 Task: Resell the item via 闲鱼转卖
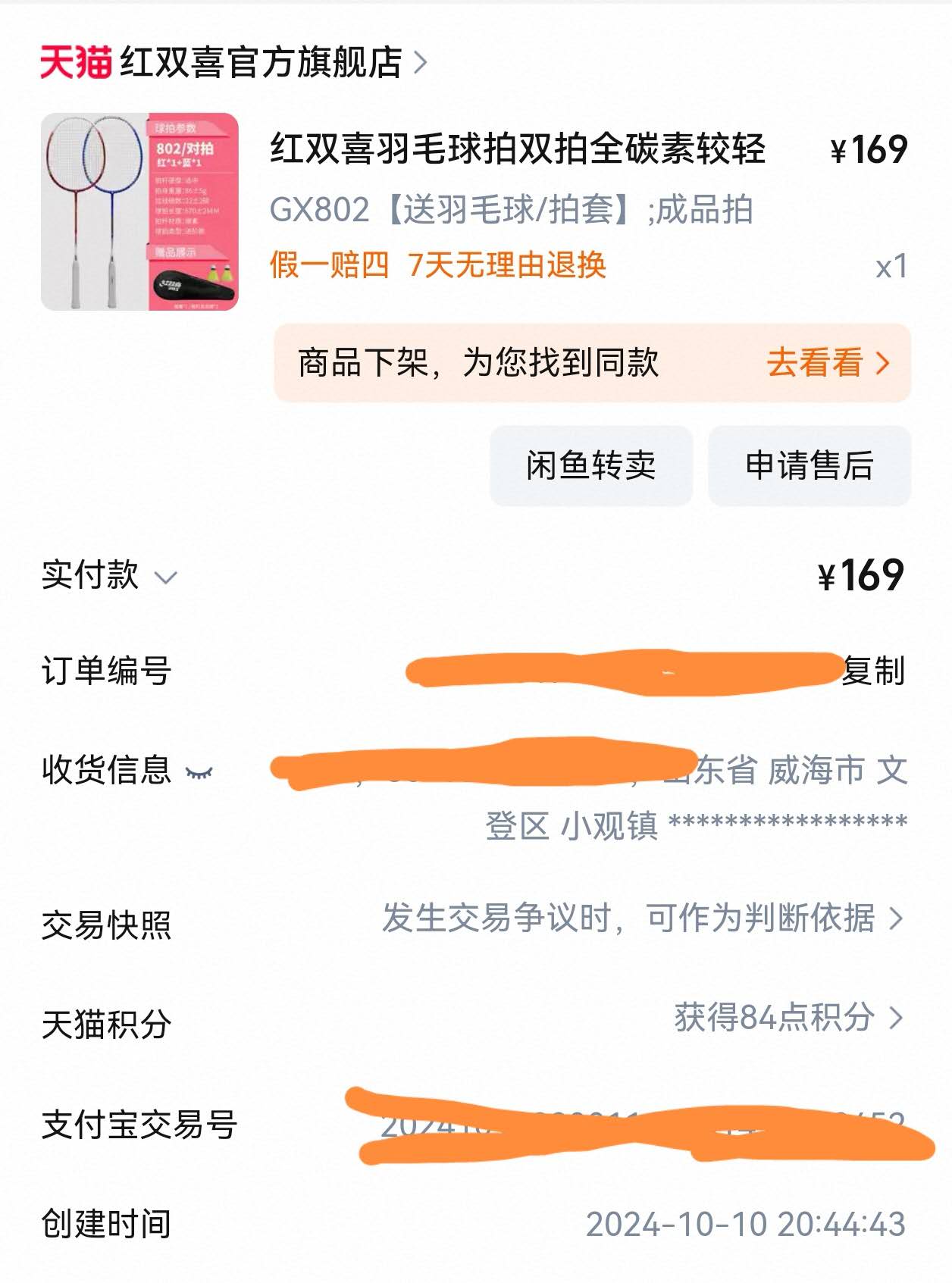590,465
